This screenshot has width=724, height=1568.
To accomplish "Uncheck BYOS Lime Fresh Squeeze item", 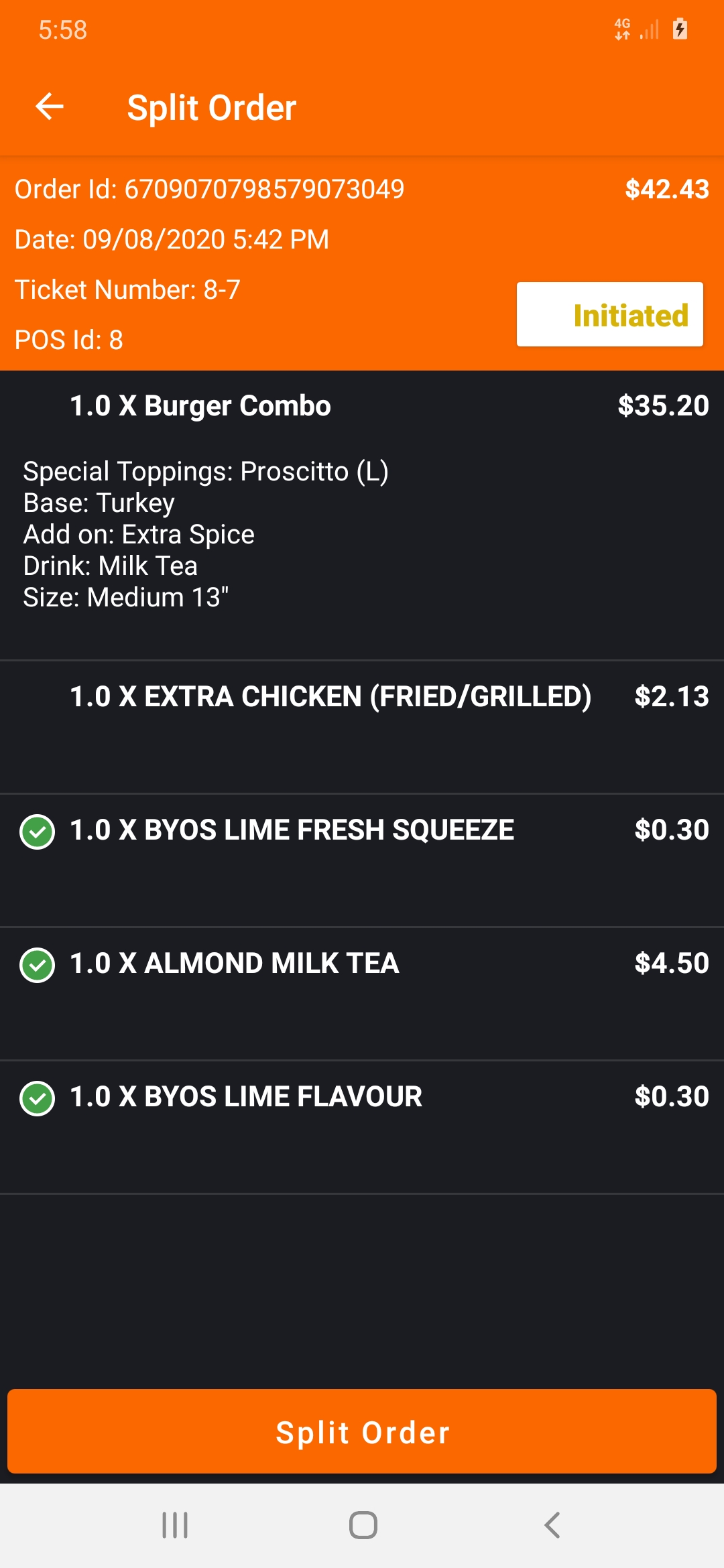I will tap(38, 832).
